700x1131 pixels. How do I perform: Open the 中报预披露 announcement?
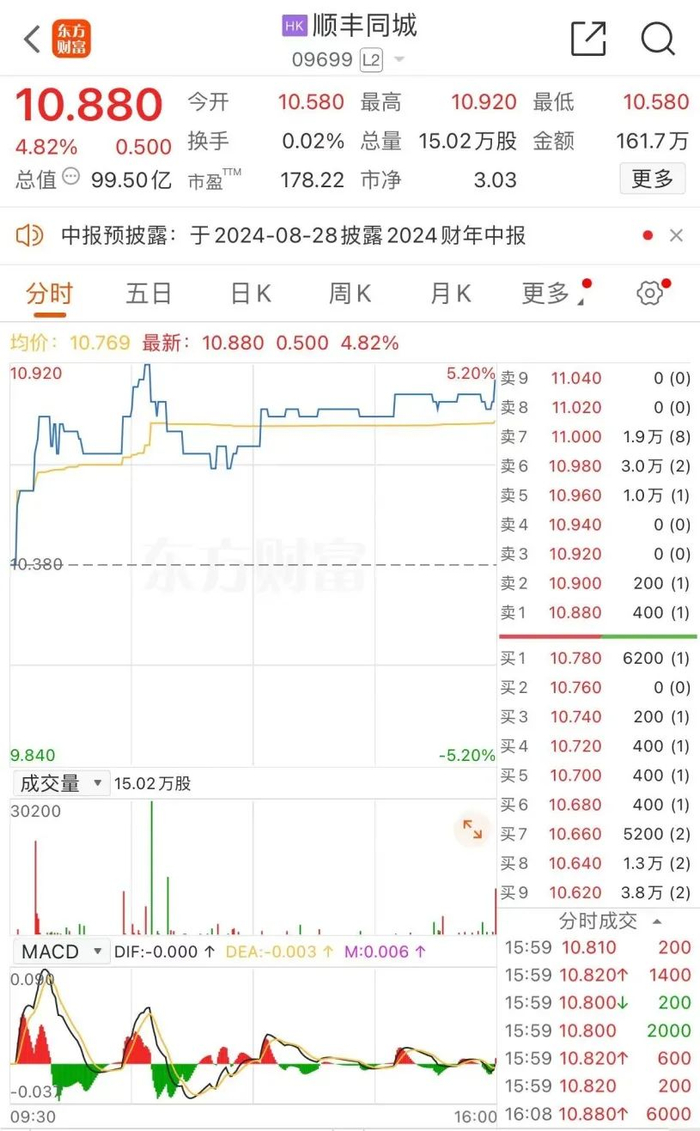(290, 236)
